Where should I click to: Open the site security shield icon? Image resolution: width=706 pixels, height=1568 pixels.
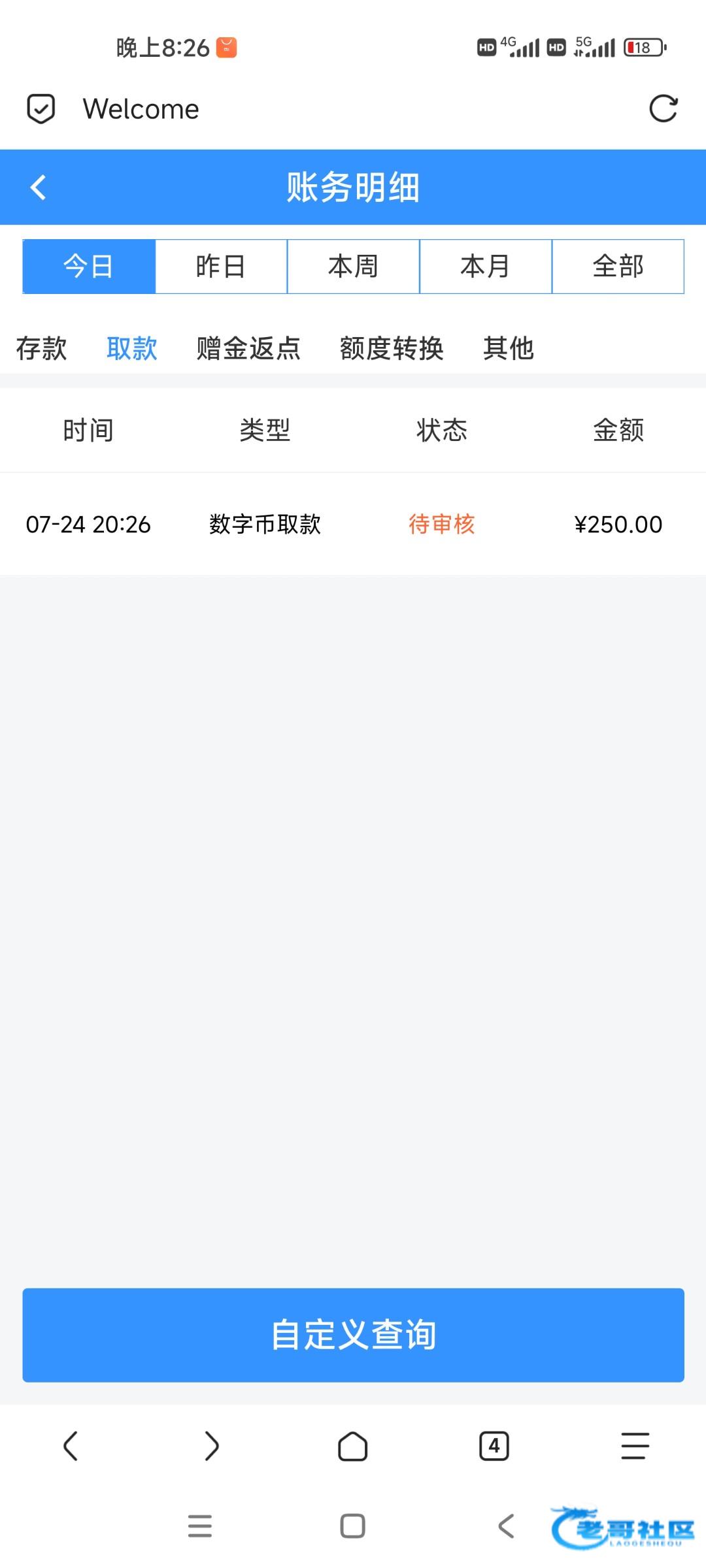[x=41, y=108]
